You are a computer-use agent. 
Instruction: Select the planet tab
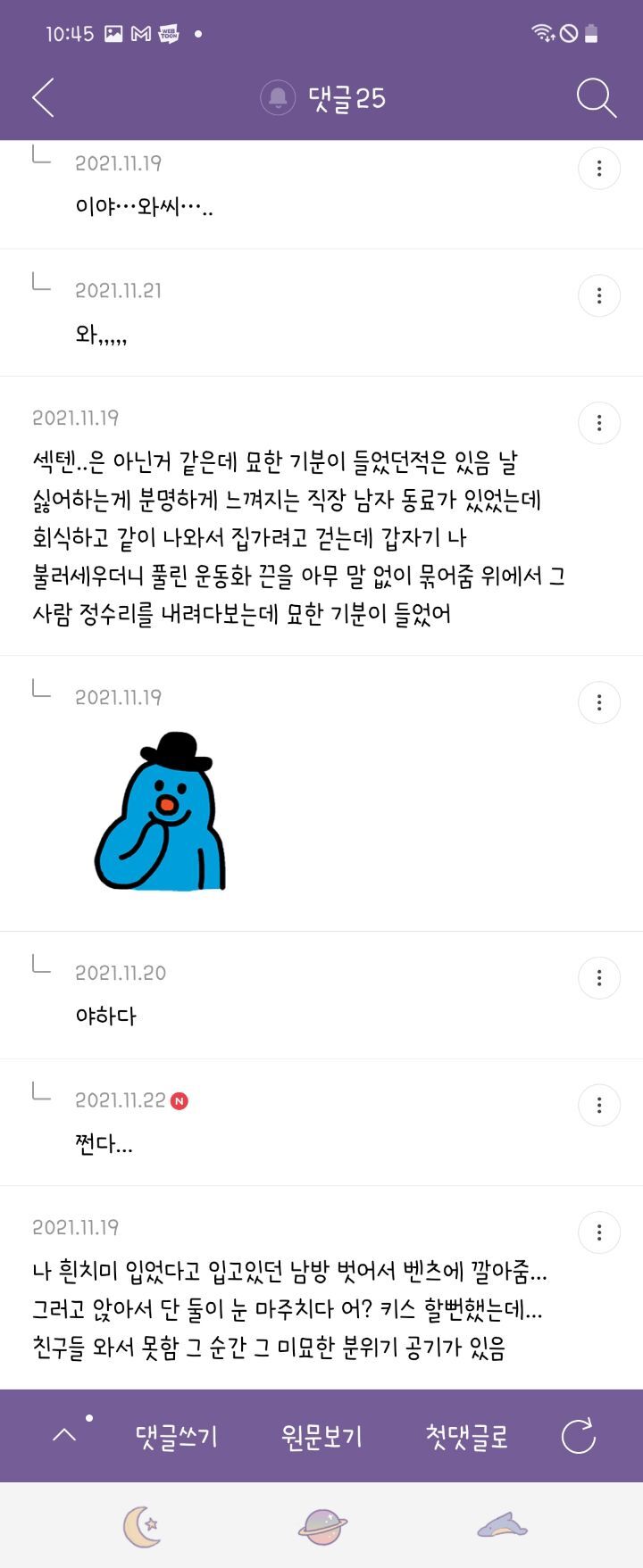coord(322,1526)
